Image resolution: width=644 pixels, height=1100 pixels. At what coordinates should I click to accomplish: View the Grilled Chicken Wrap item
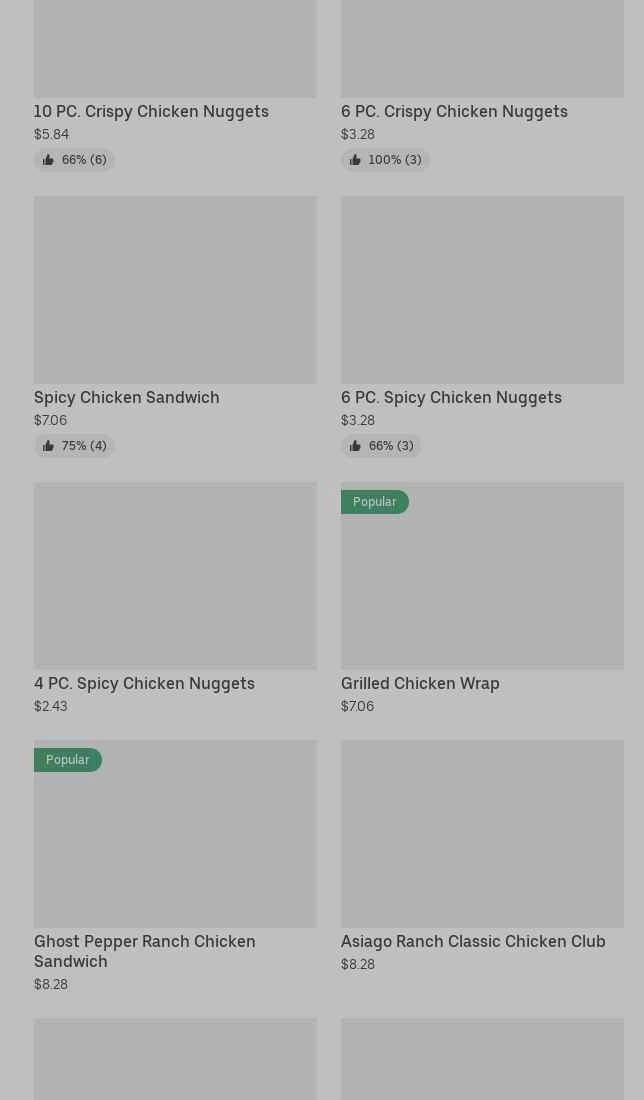tap(482, 598)
